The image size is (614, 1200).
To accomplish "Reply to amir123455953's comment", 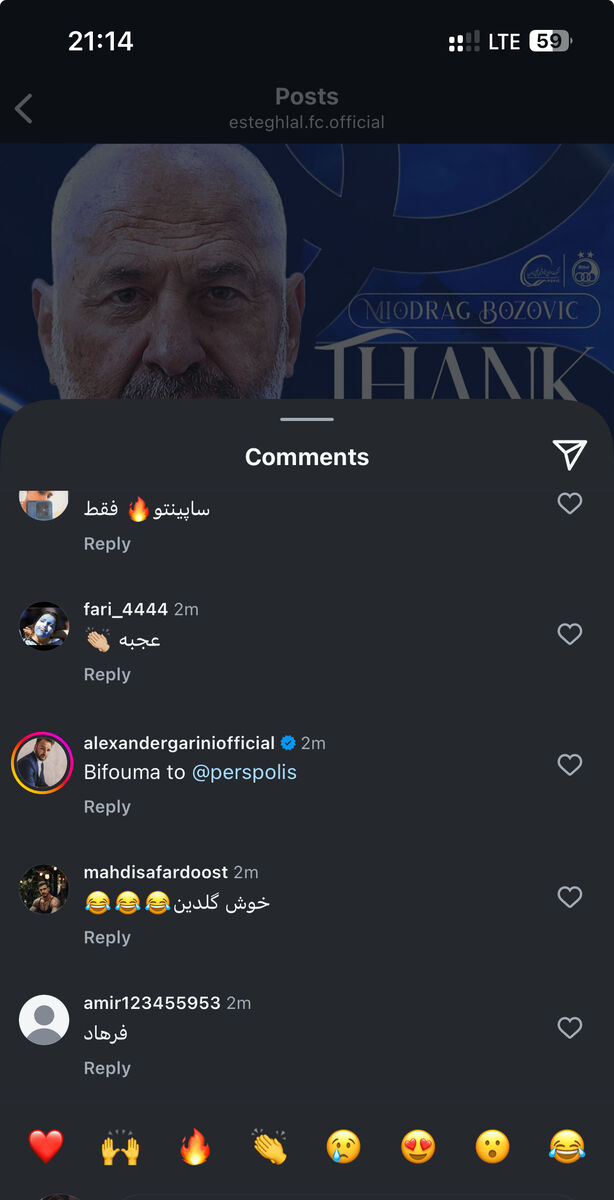I will [x=107, y=1068].
